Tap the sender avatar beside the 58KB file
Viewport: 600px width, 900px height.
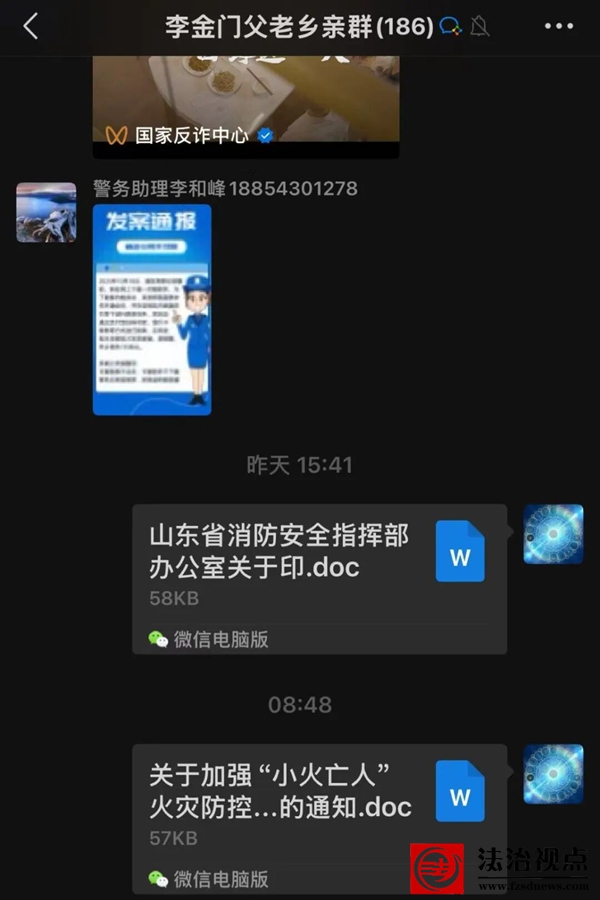coord(553,534)
